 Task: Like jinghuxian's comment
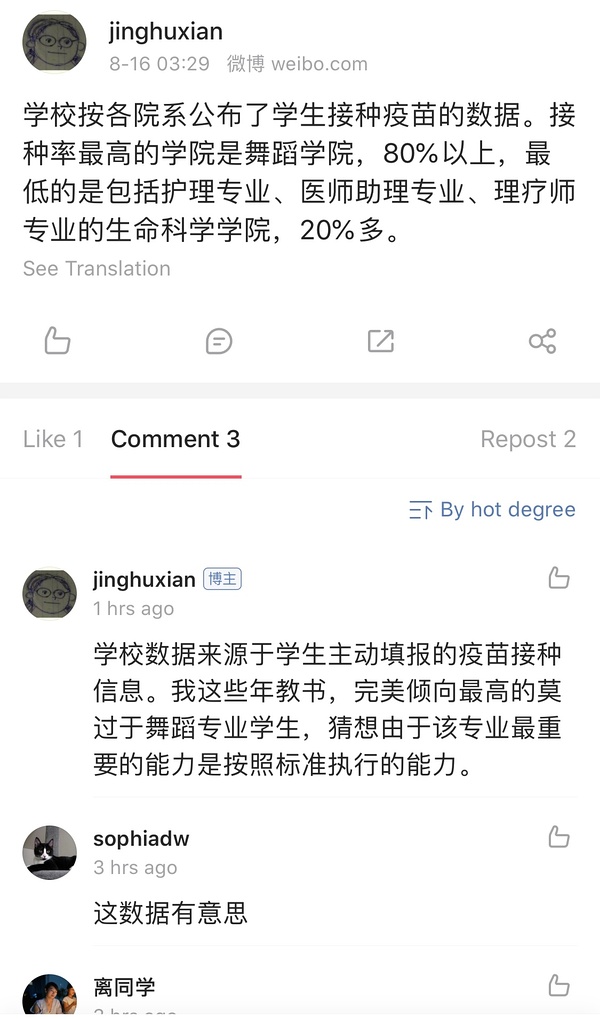click(559, 578)
